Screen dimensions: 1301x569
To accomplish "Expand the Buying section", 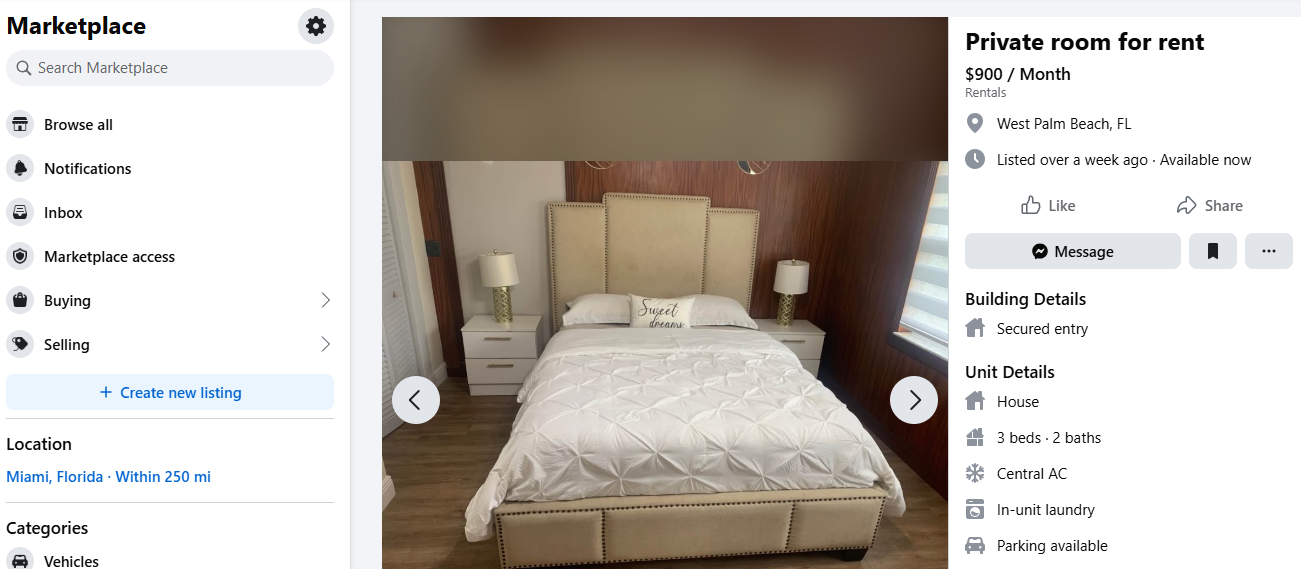I will pos(170,301).
